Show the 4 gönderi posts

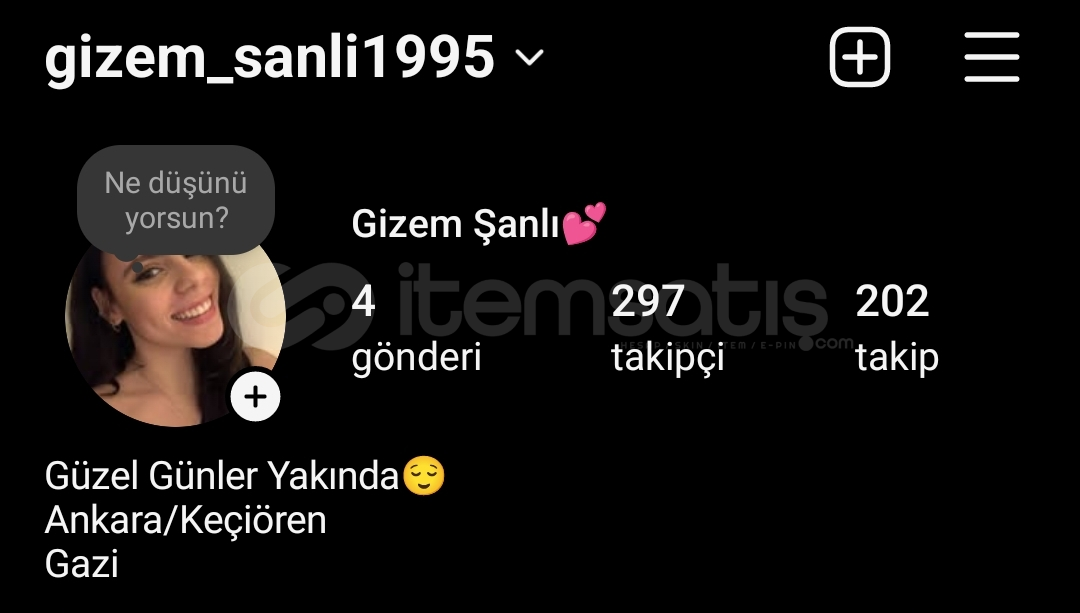click(415, 326)
